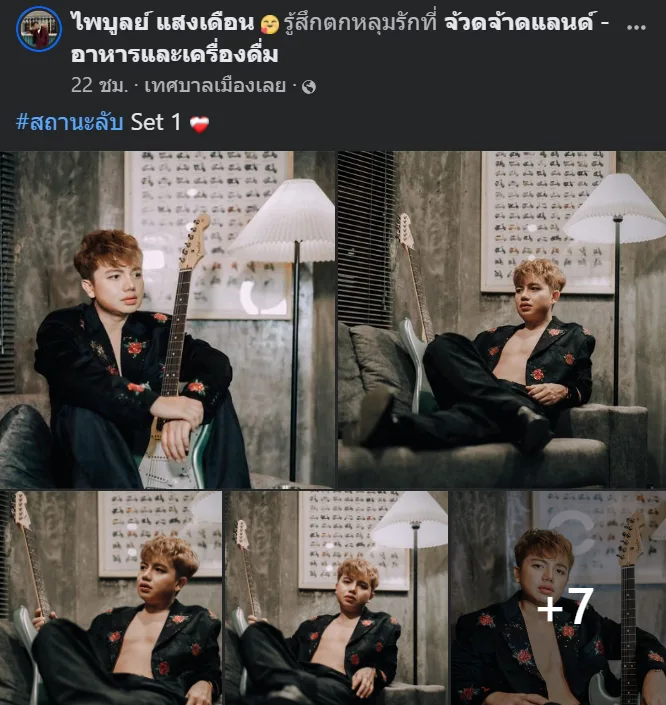This screenshot has height=705, width=666.
Task: Open ไพบูลย์ แสงเดือน's profile picture
Action: (38, 28)
